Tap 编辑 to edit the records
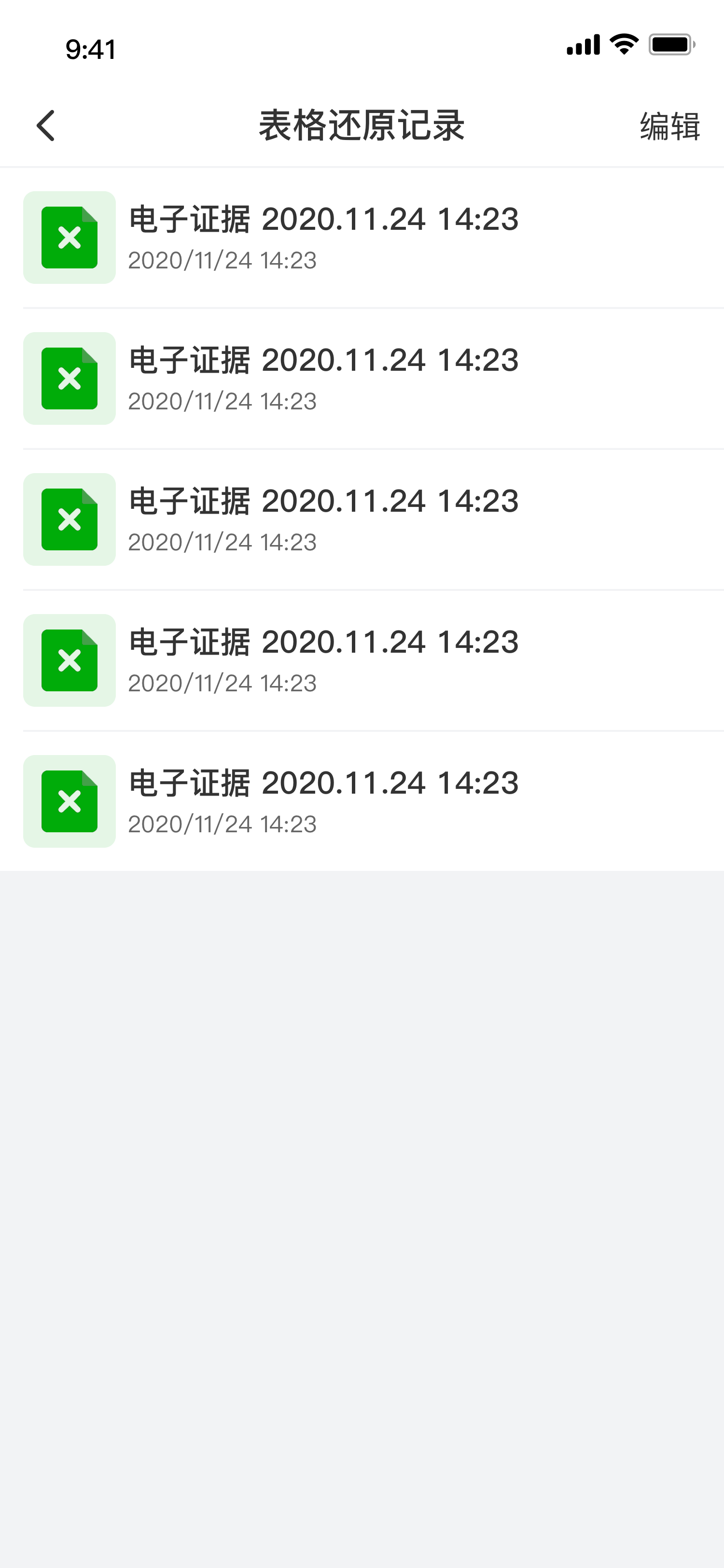724x1568 pixels. coord(670,126)
